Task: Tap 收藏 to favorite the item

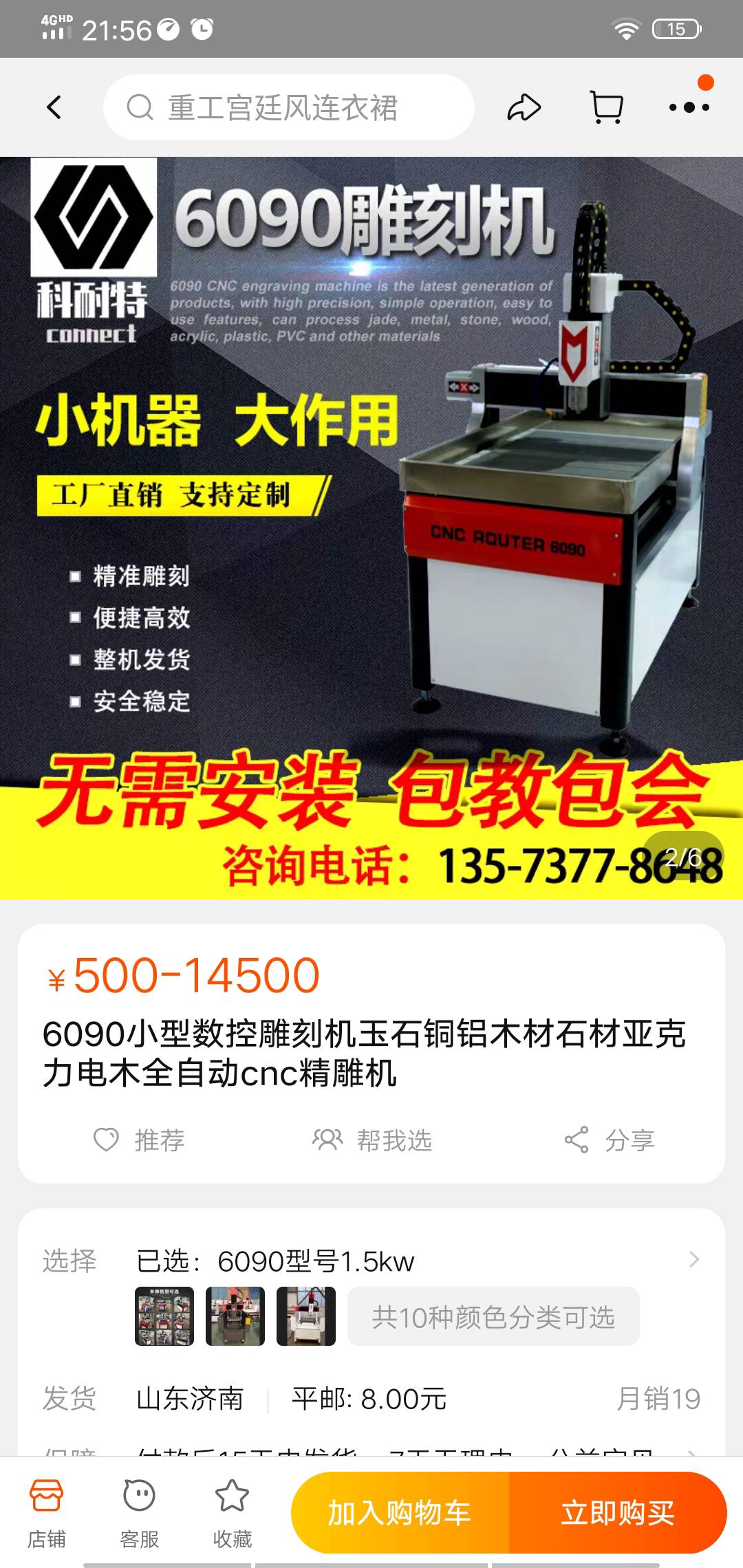Action: pos(233,1513)
